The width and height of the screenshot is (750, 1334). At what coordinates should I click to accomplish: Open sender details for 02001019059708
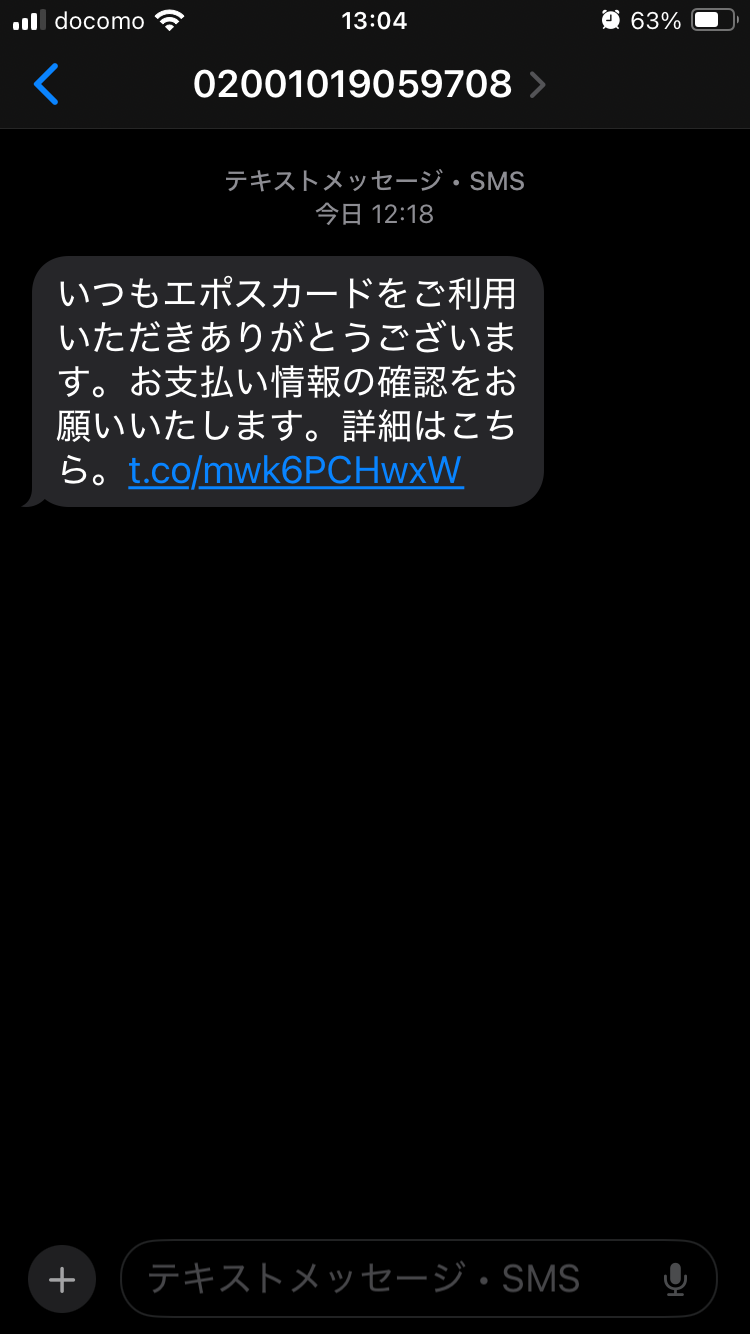[x=369, y=84]
